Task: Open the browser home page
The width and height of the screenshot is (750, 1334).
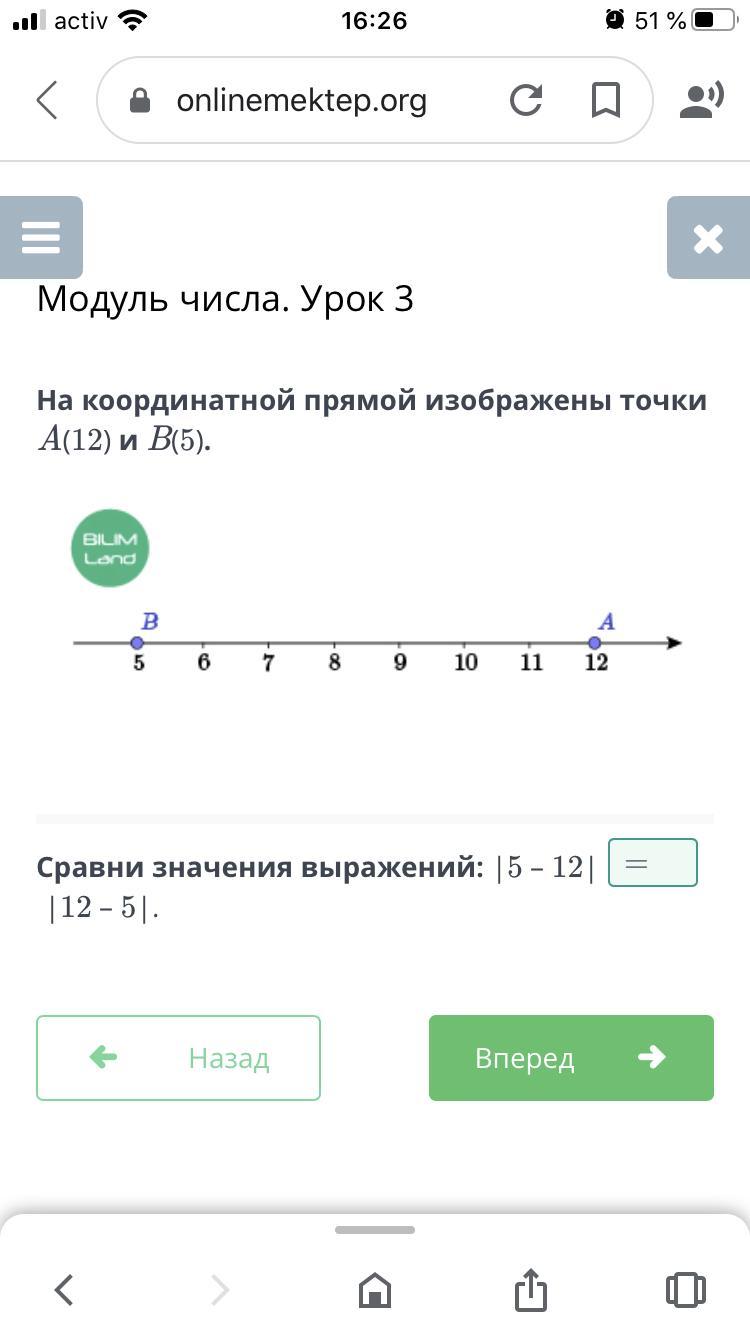Action: (375, 1290)
